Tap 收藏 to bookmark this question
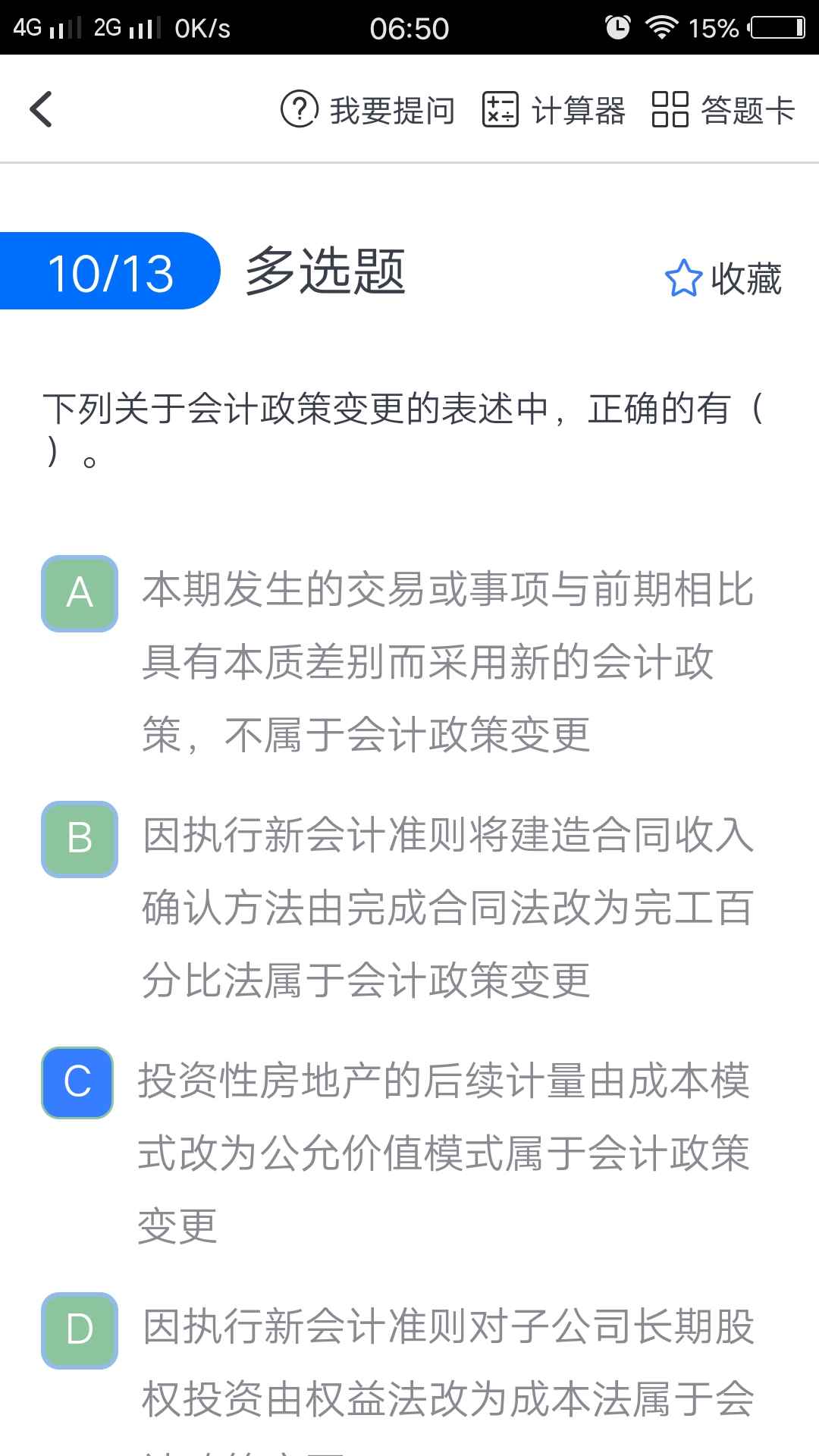Screen dimensions: 819x1456 pos(723,278)
